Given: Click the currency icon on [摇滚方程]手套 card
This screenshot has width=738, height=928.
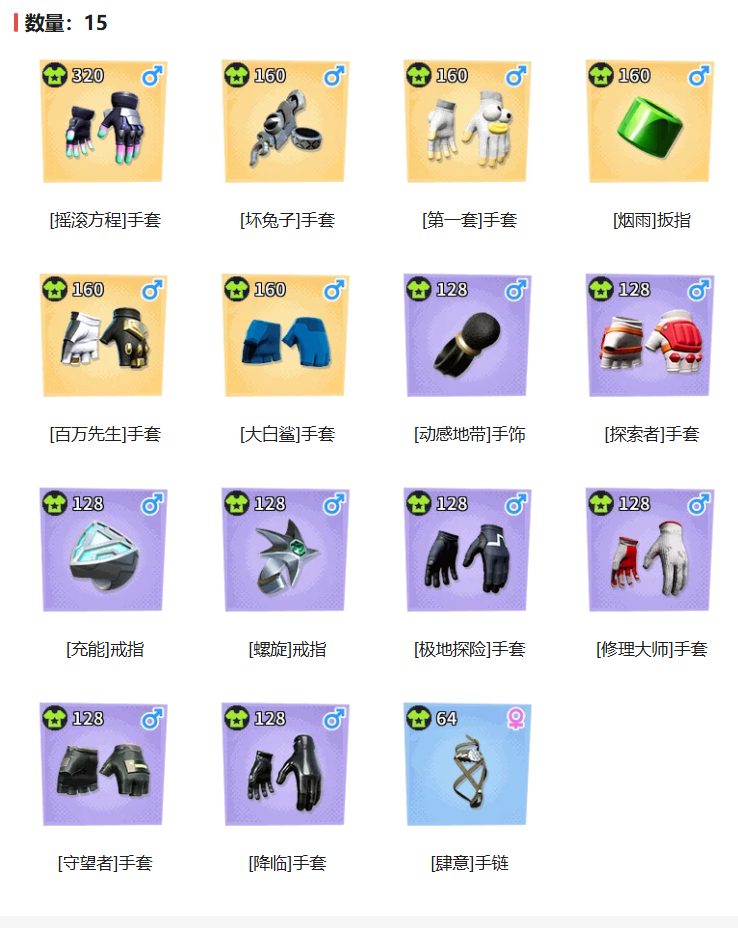Looking at the screenshot, I should pos(55,74).
